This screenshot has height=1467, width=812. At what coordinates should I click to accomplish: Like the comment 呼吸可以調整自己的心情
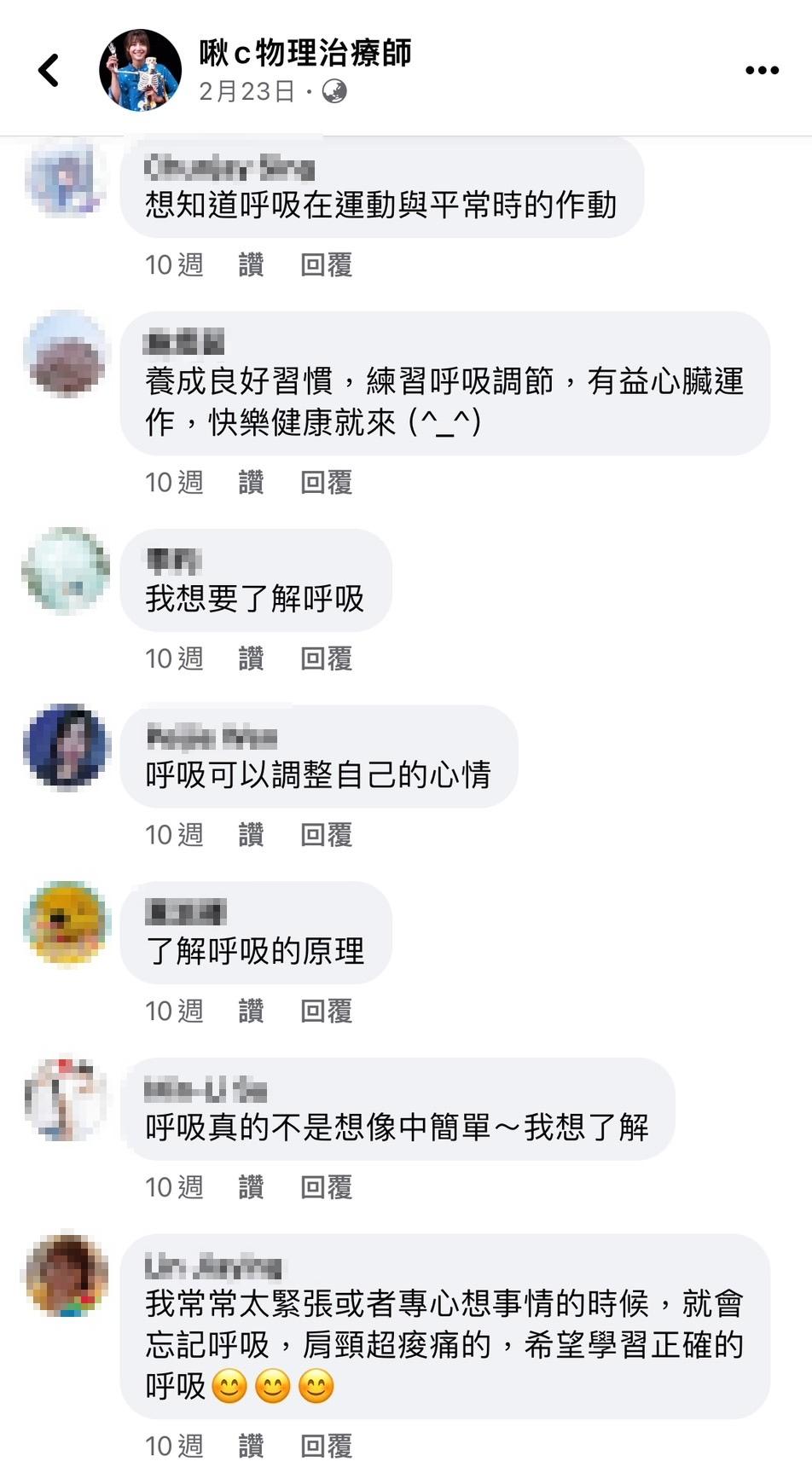click(x=251, y=835)
